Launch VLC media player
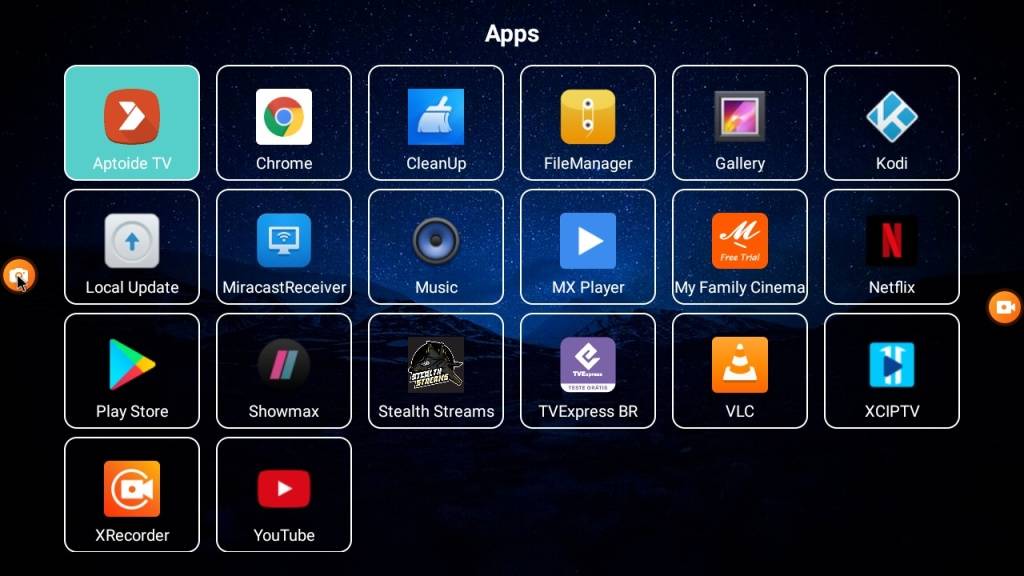The height and width of the screenshot is (576, 1024). [740, 370]
